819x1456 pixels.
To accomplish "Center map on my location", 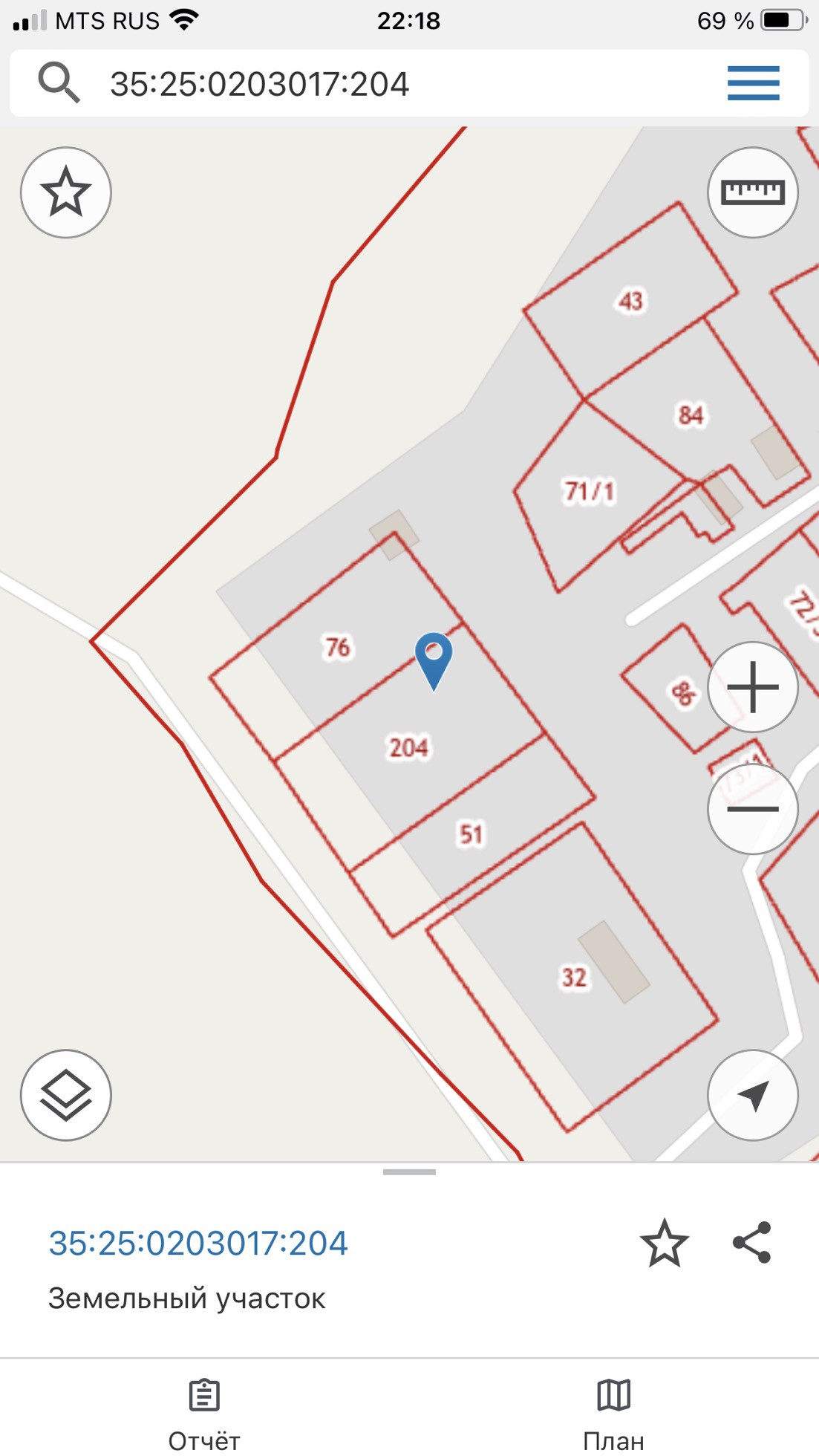I will (752, 1095).
